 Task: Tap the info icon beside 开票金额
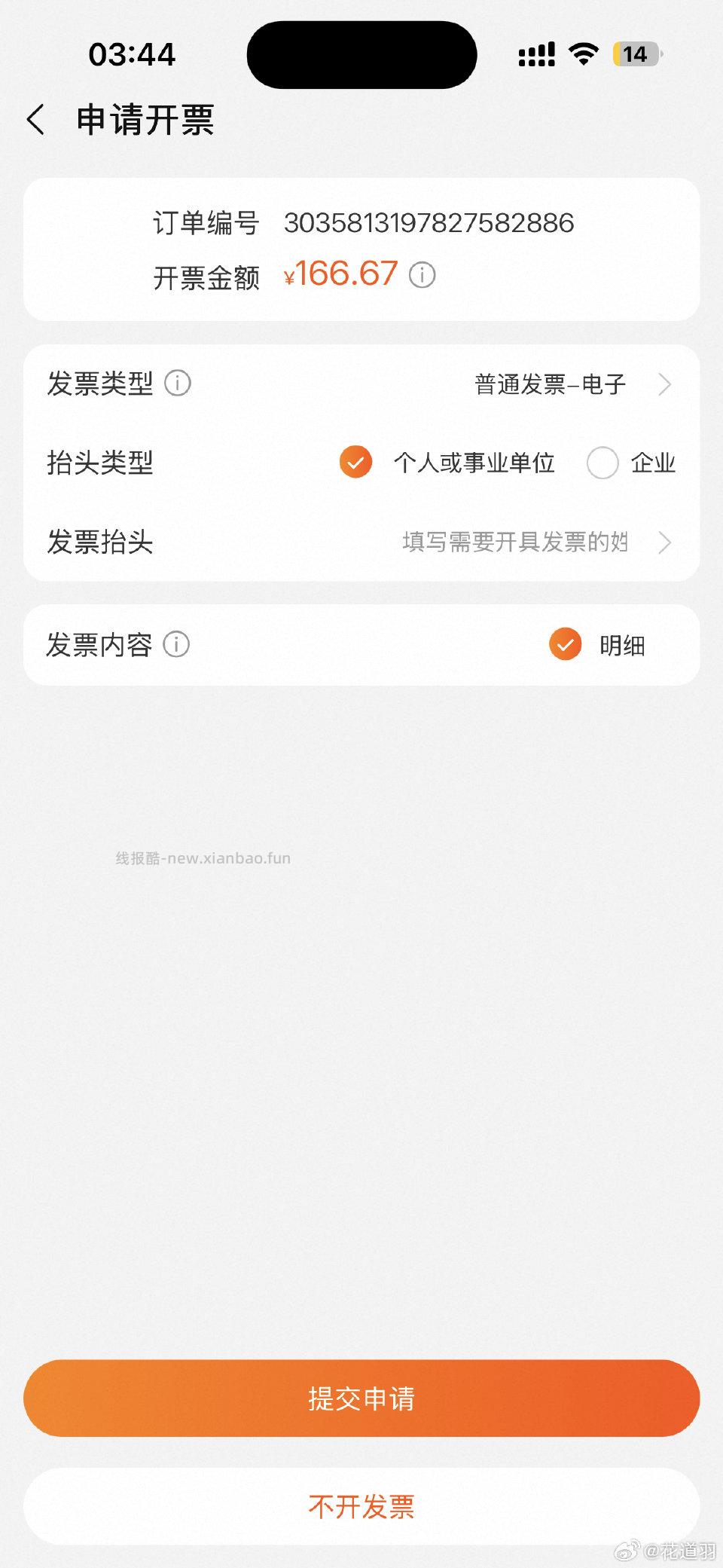pos(422,274)
